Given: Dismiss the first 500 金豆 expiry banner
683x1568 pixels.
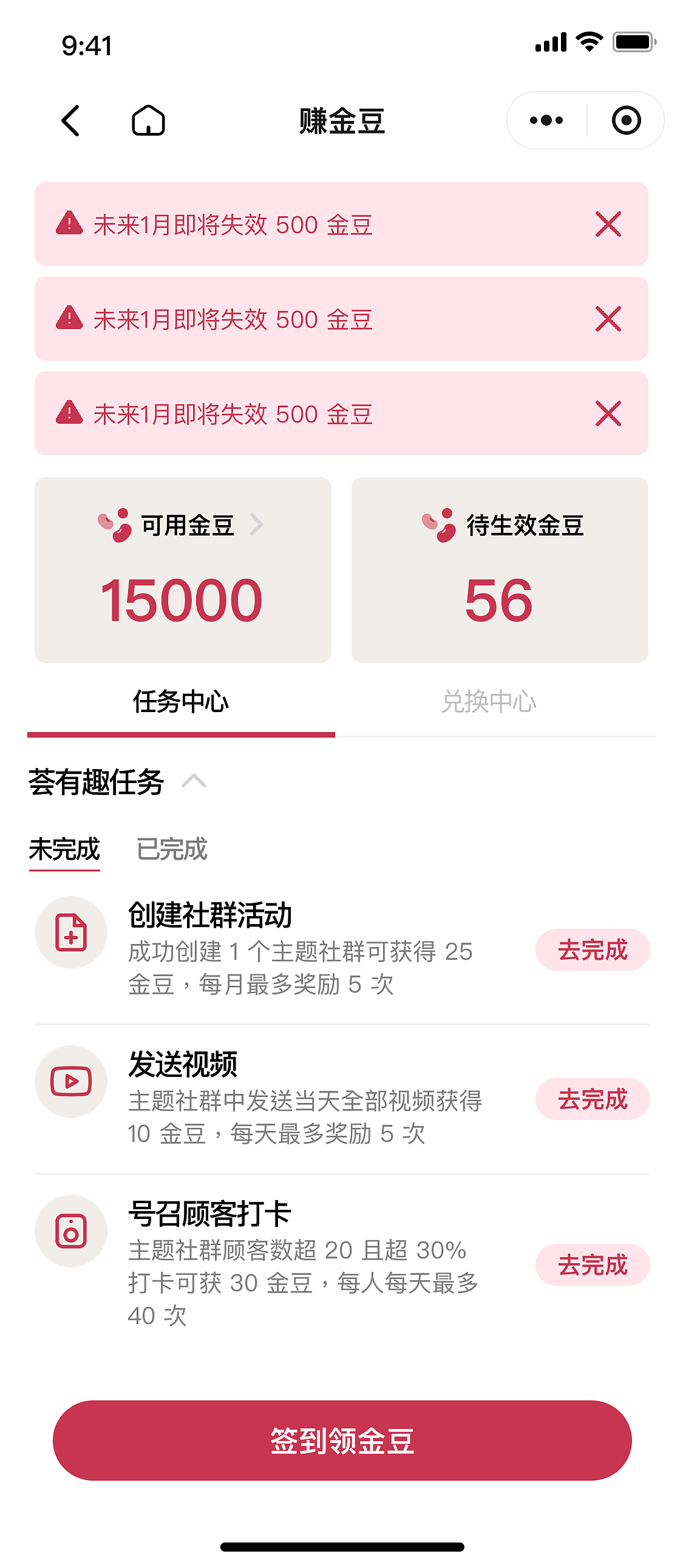Looking at the screenshot, I should click(x=610, y=224).
